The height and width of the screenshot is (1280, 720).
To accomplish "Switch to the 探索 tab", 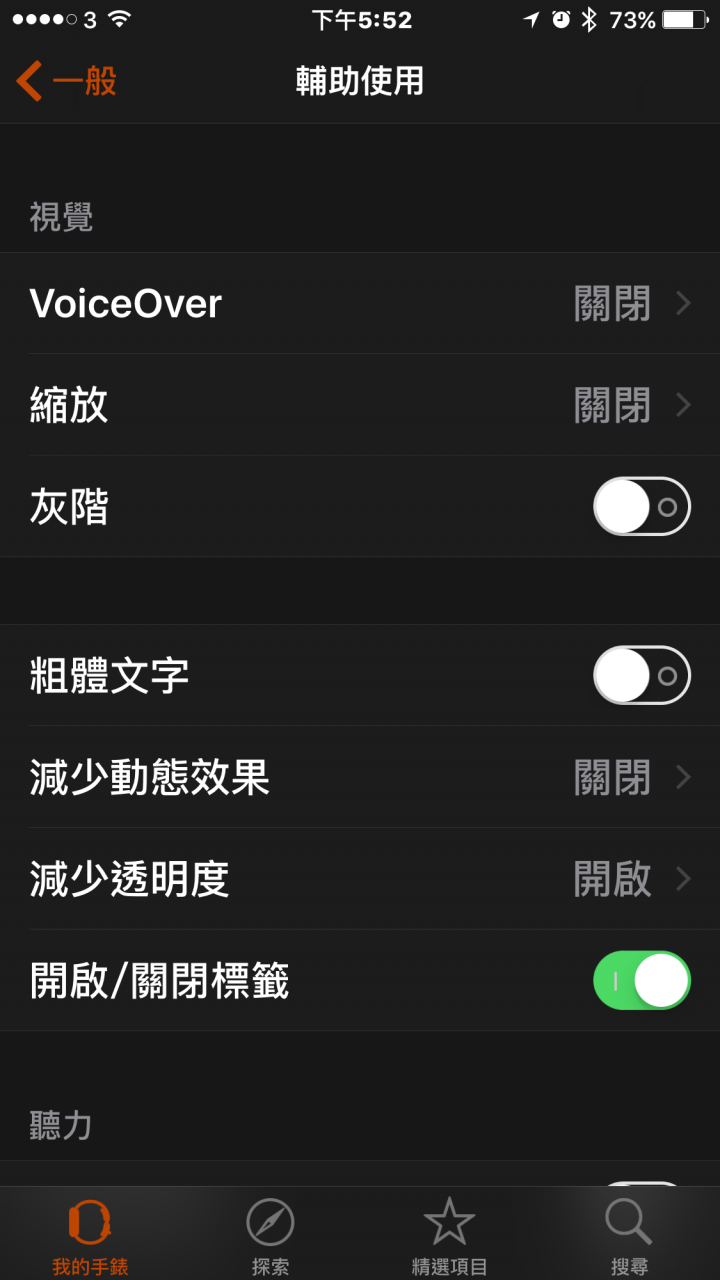I will click(270, 1236).
